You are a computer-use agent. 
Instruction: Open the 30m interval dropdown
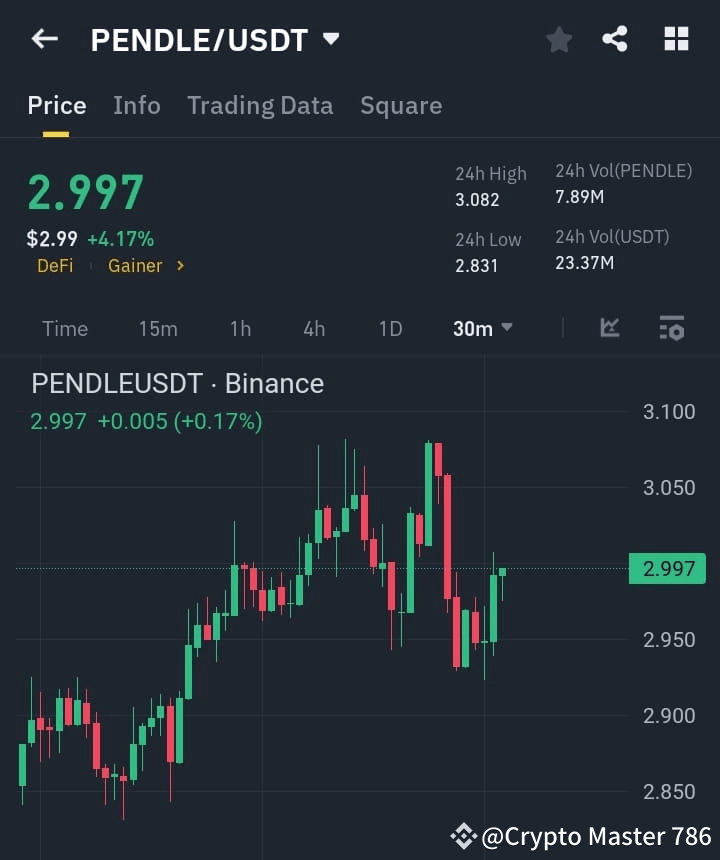point(483,328)
